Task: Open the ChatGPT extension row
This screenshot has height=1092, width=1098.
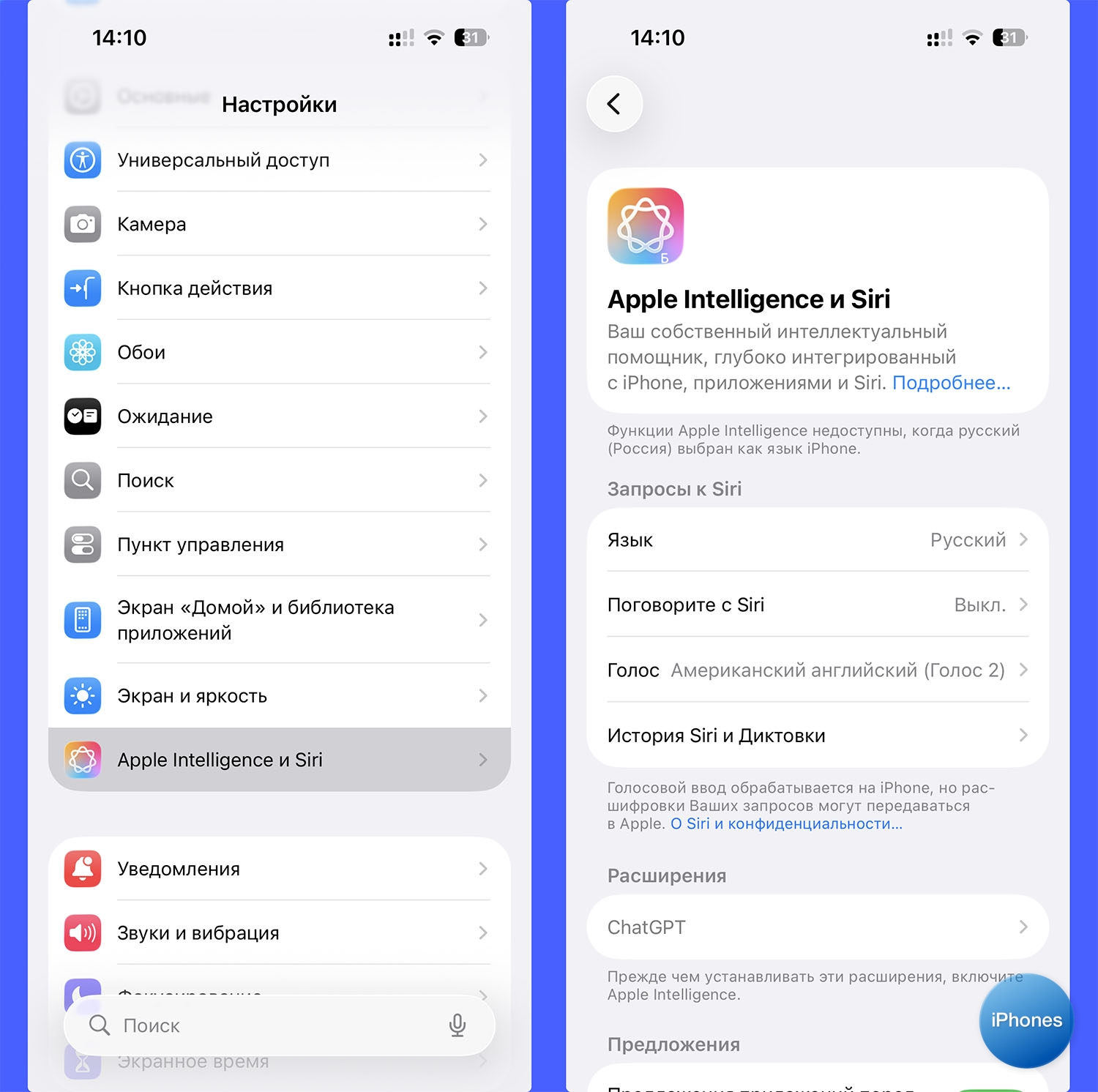Action: coord(817,927)
